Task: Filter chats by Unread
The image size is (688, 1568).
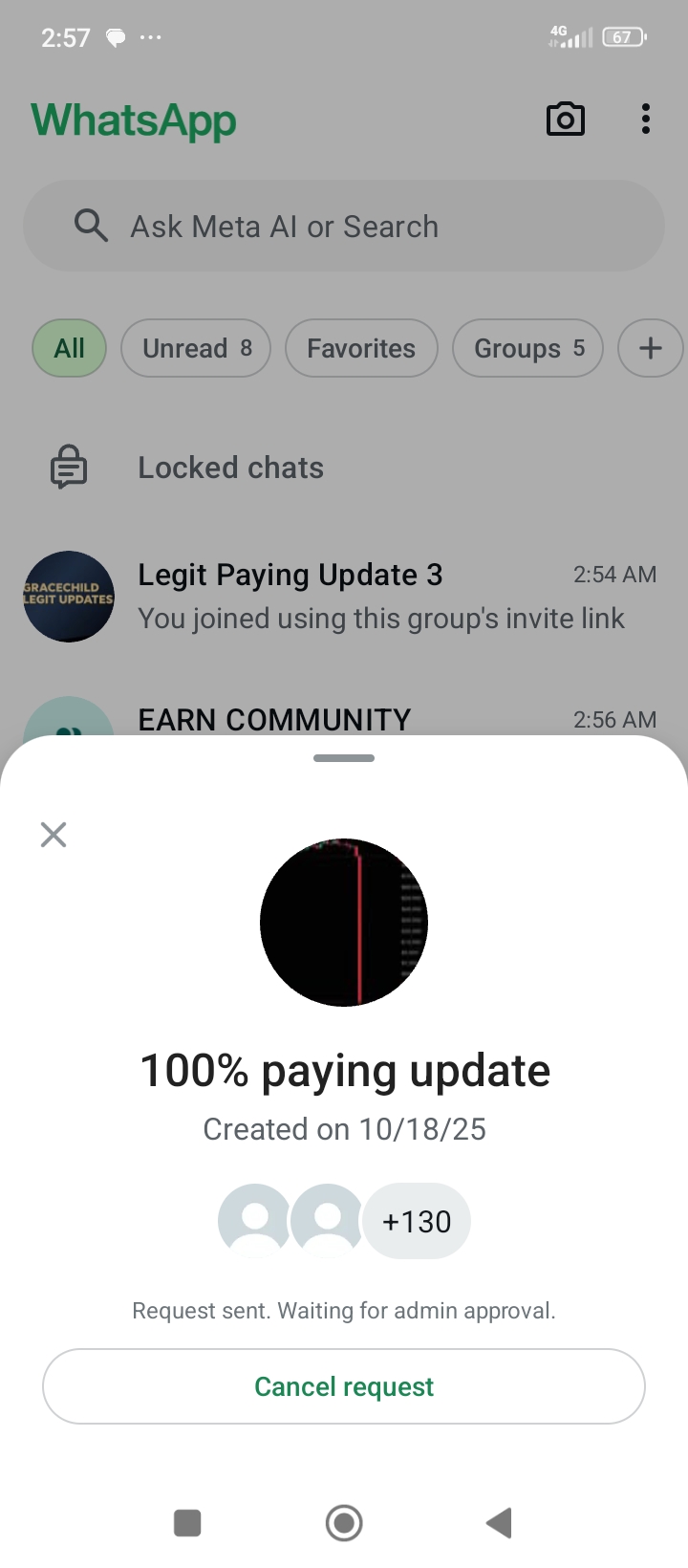Action: pos(196,348)
